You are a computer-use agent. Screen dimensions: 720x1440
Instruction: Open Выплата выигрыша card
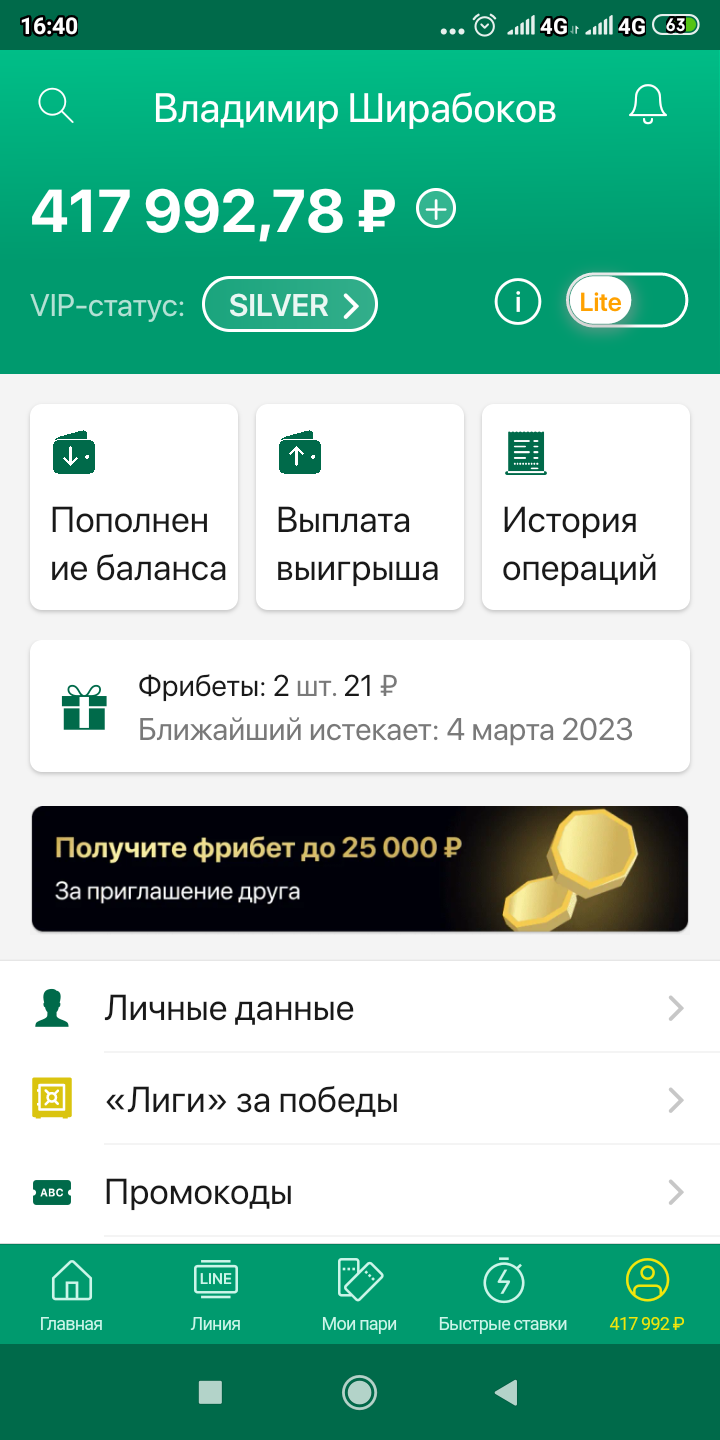coord(360,507)
